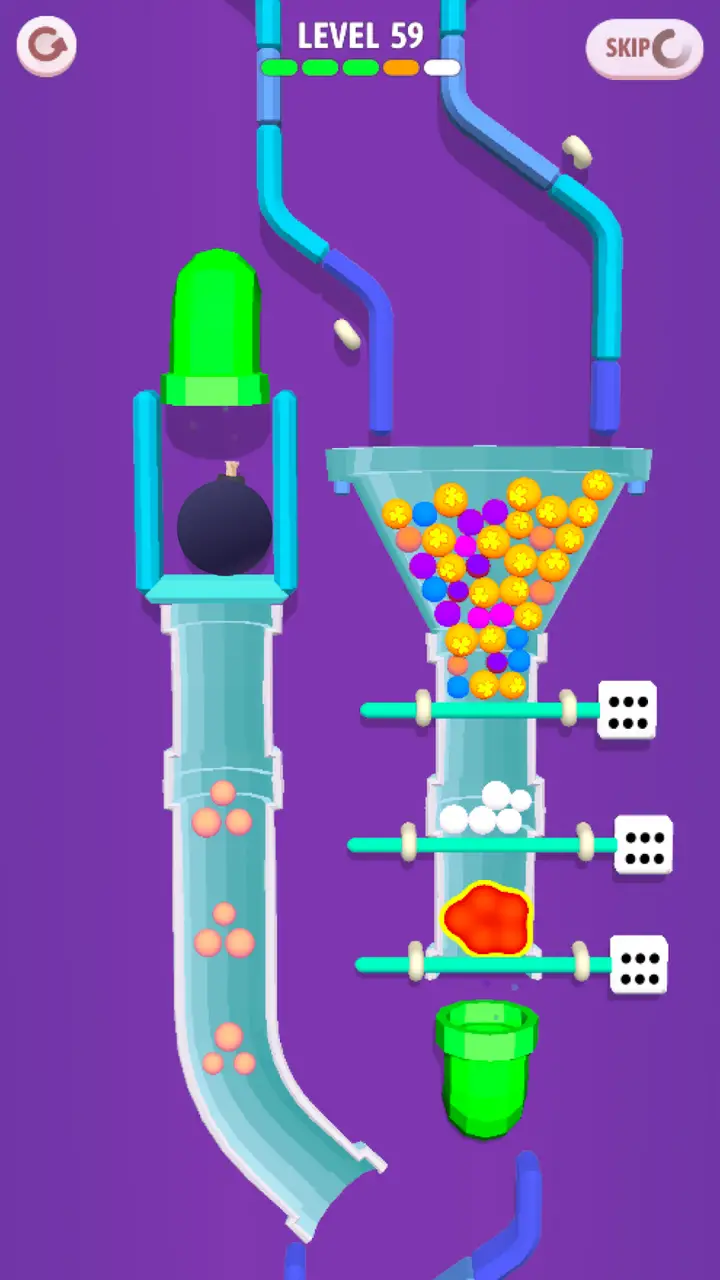
Task: Pull the middle pin under the white balls
Action: point(642,844)
